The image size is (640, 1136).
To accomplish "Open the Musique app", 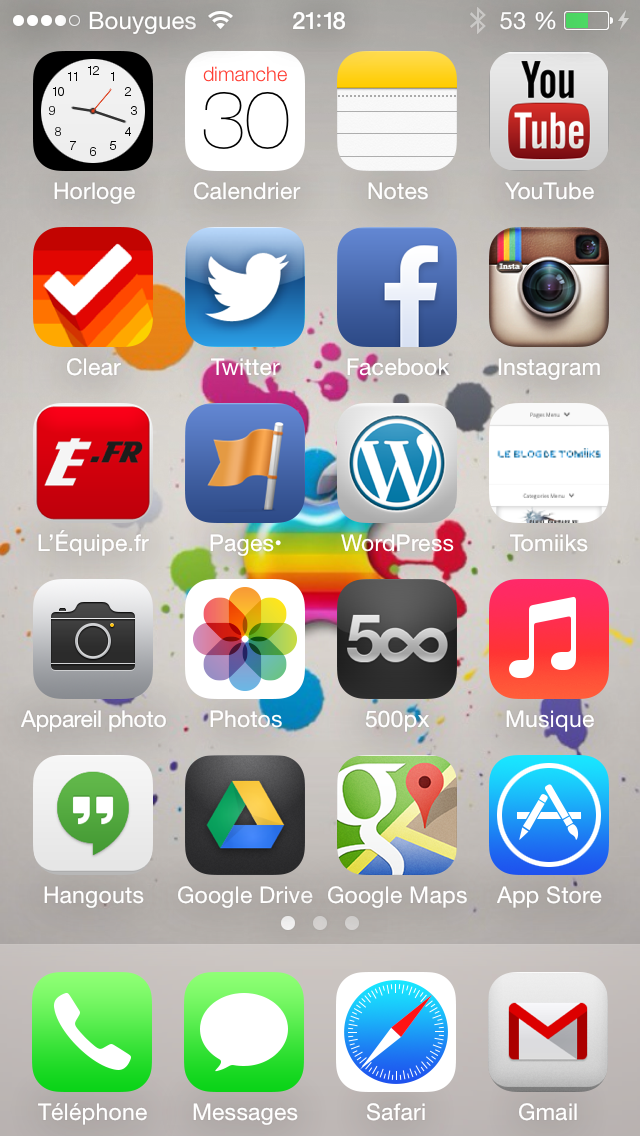I will [549, 639].
